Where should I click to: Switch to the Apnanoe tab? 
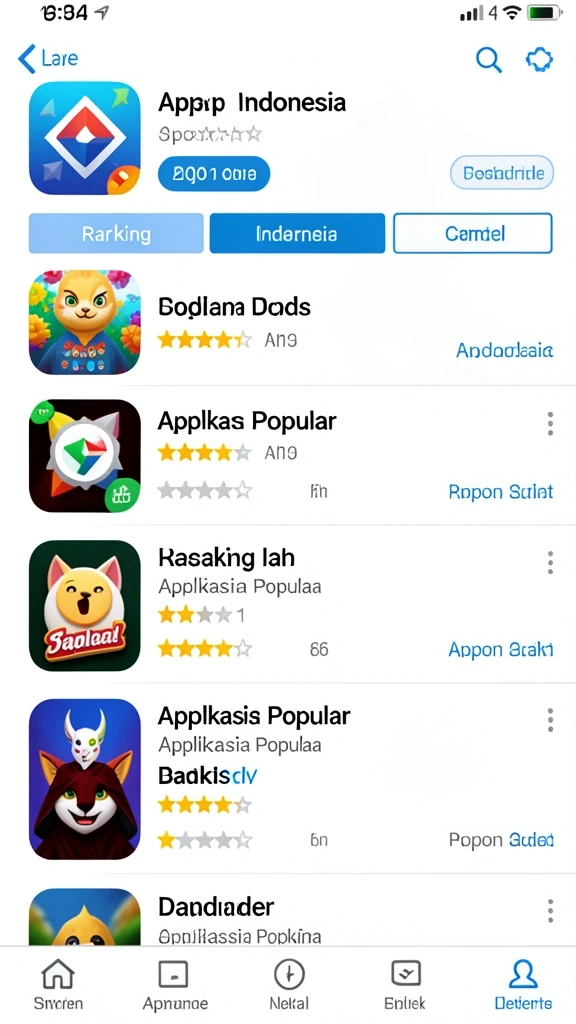point(174,985)
